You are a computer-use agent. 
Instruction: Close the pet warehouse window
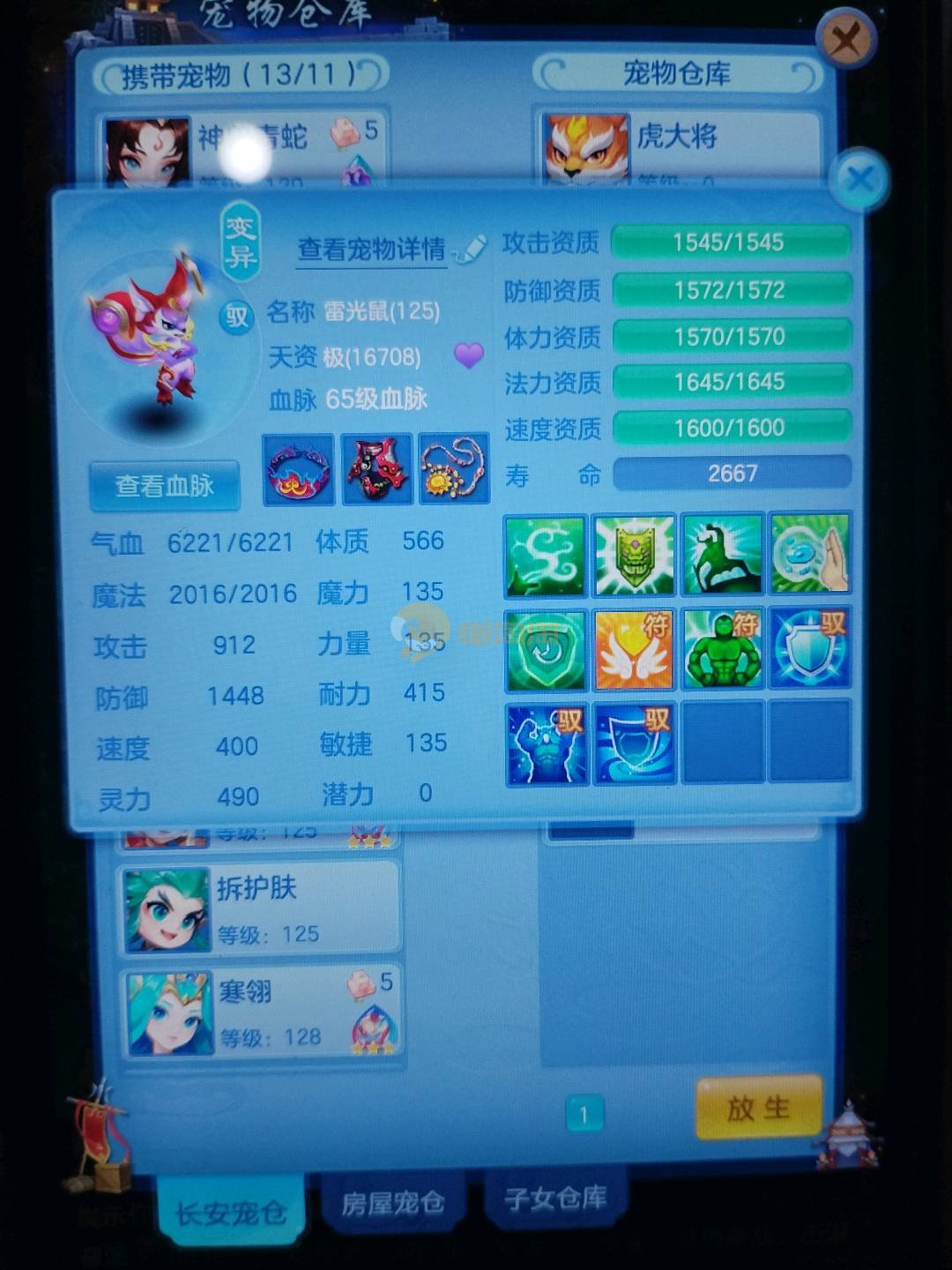[x=846, y=40]
